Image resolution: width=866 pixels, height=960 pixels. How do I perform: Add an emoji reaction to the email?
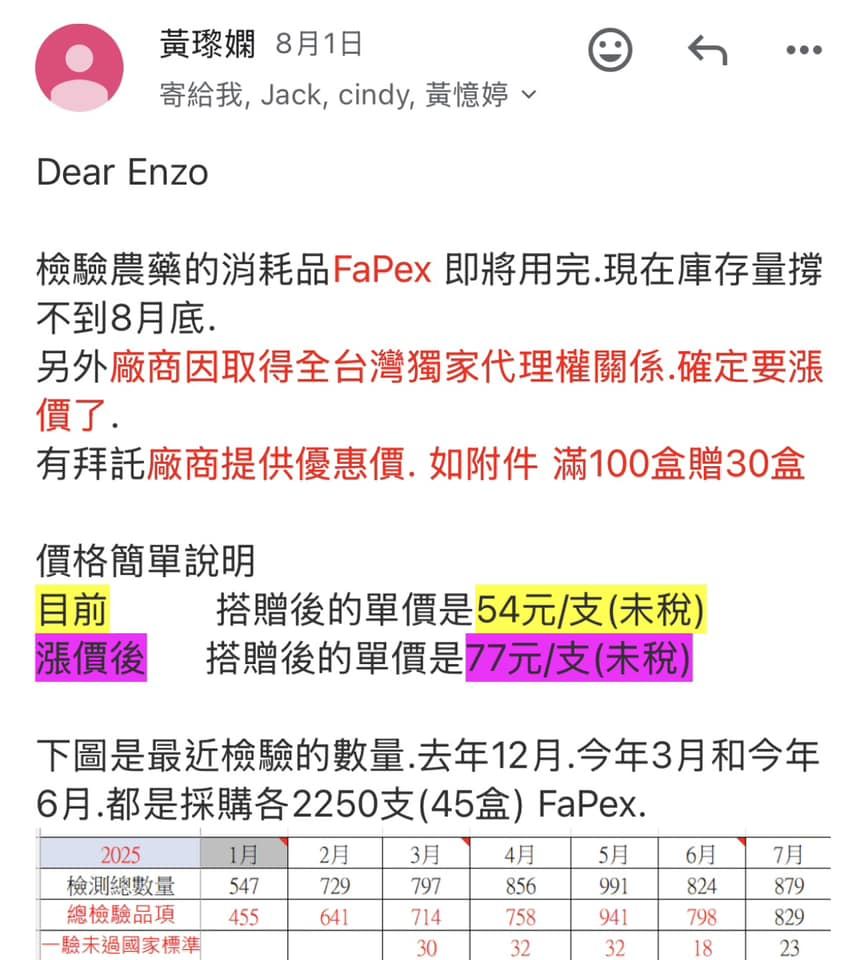[x=610, y=50]
